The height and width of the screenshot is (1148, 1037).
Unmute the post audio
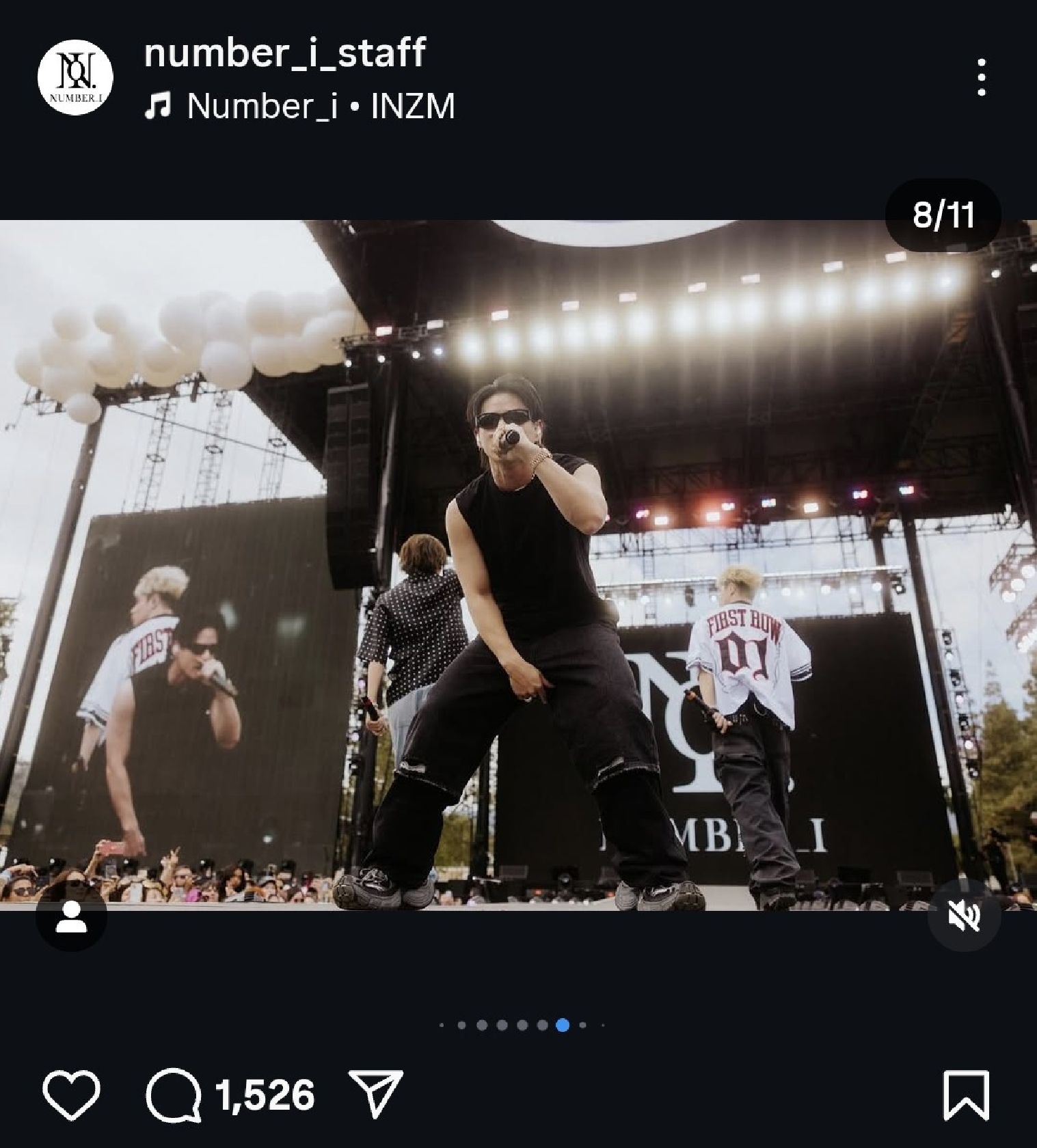tap(964, 916)
